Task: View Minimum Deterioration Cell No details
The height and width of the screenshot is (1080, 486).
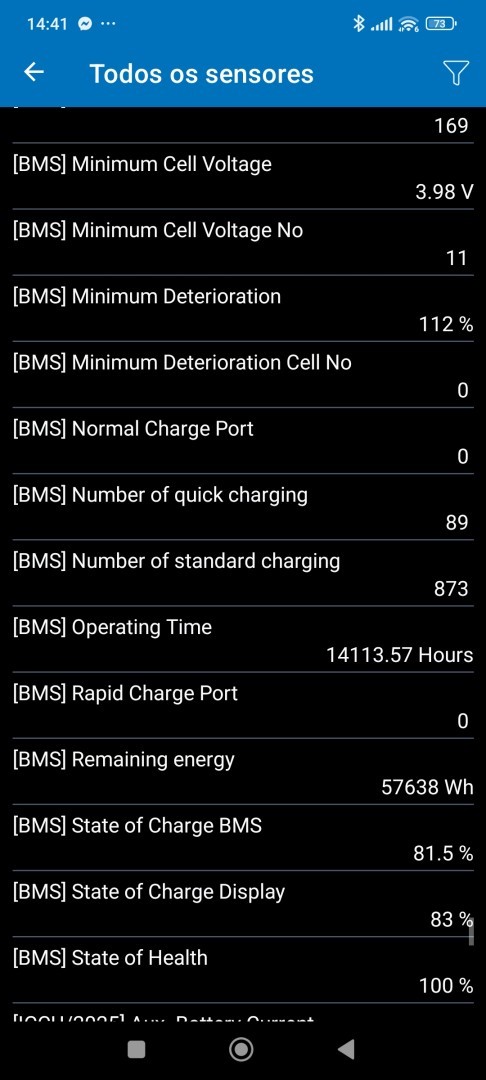Action: (x=243, y=375)
